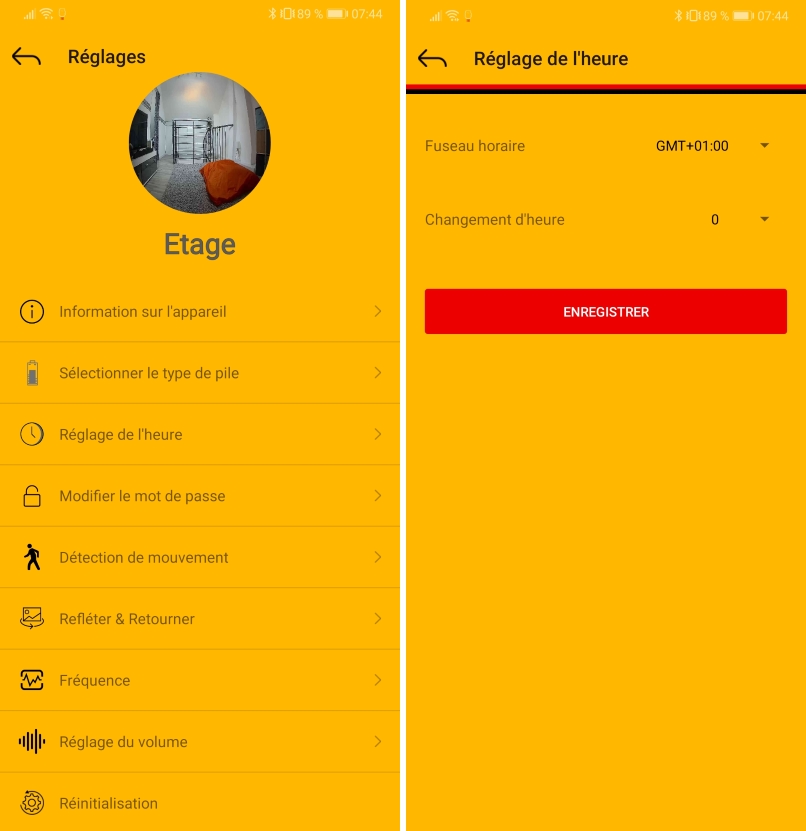Viewport: 806px width, 831px height.
Task: Tap the Etage camera preview picture
Action: point(200,143)
